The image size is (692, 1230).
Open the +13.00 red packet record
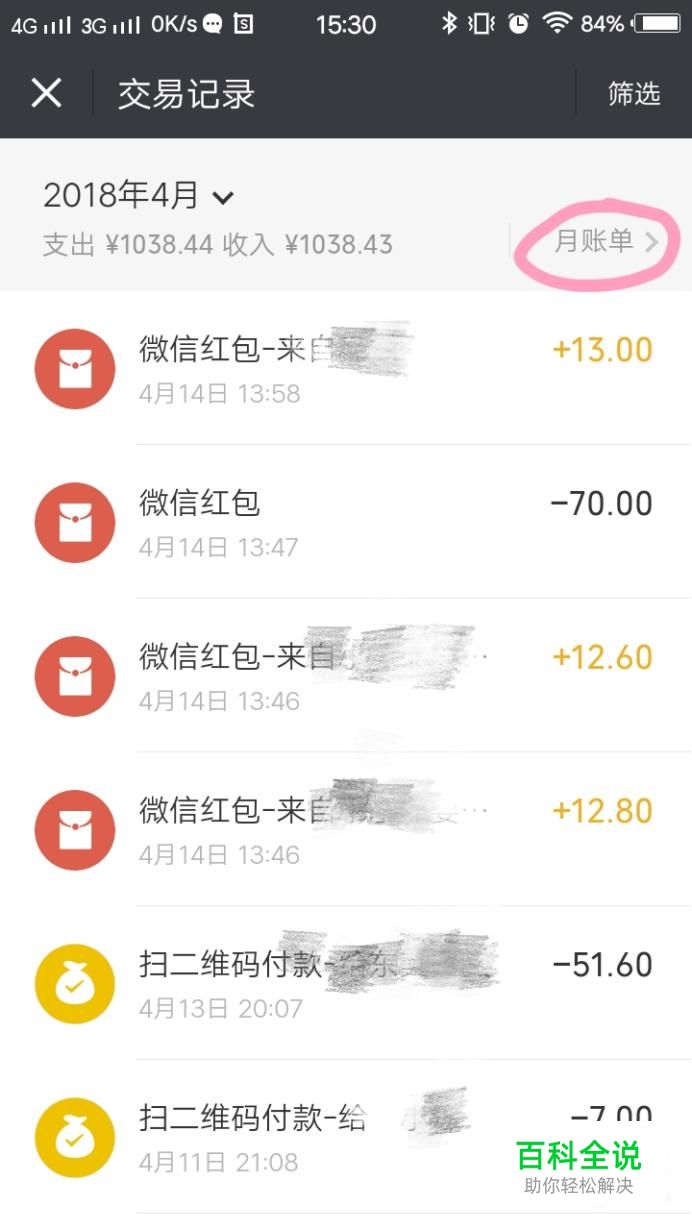coord(346,368)
